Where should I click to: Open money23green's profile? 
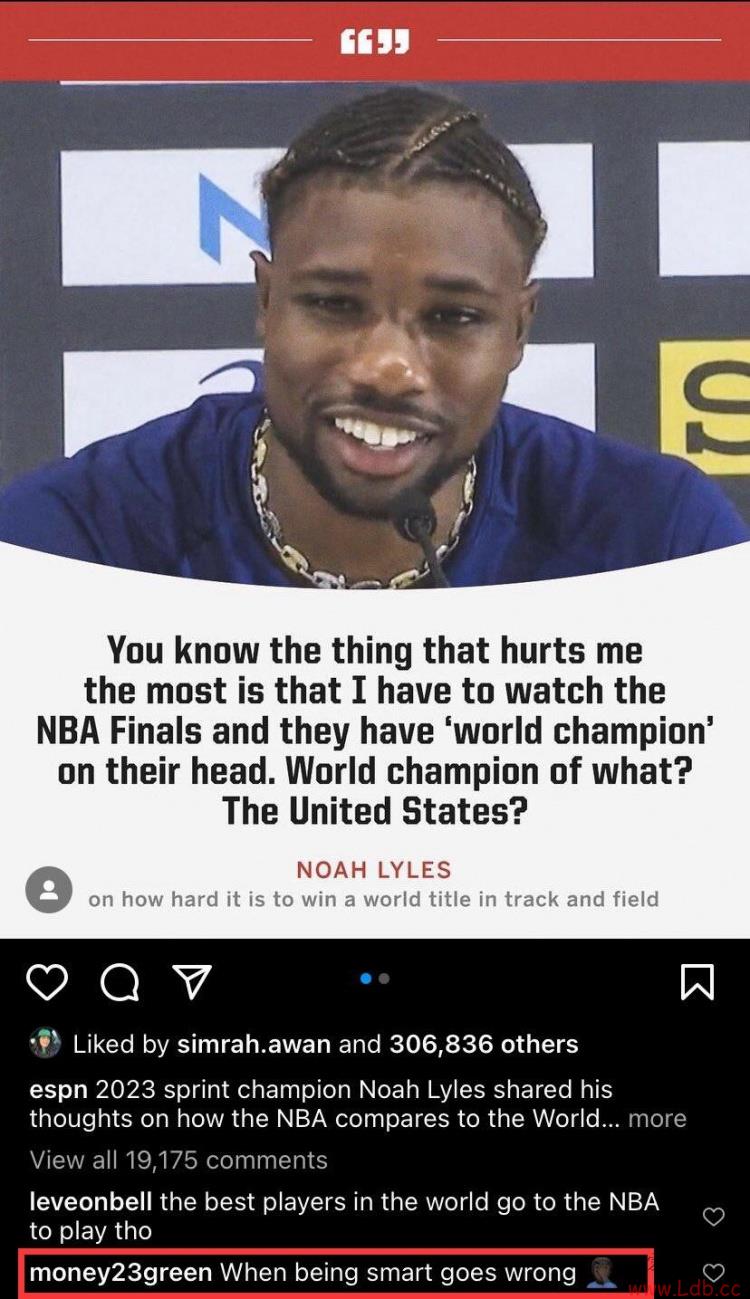click(x=120, y=1272)
